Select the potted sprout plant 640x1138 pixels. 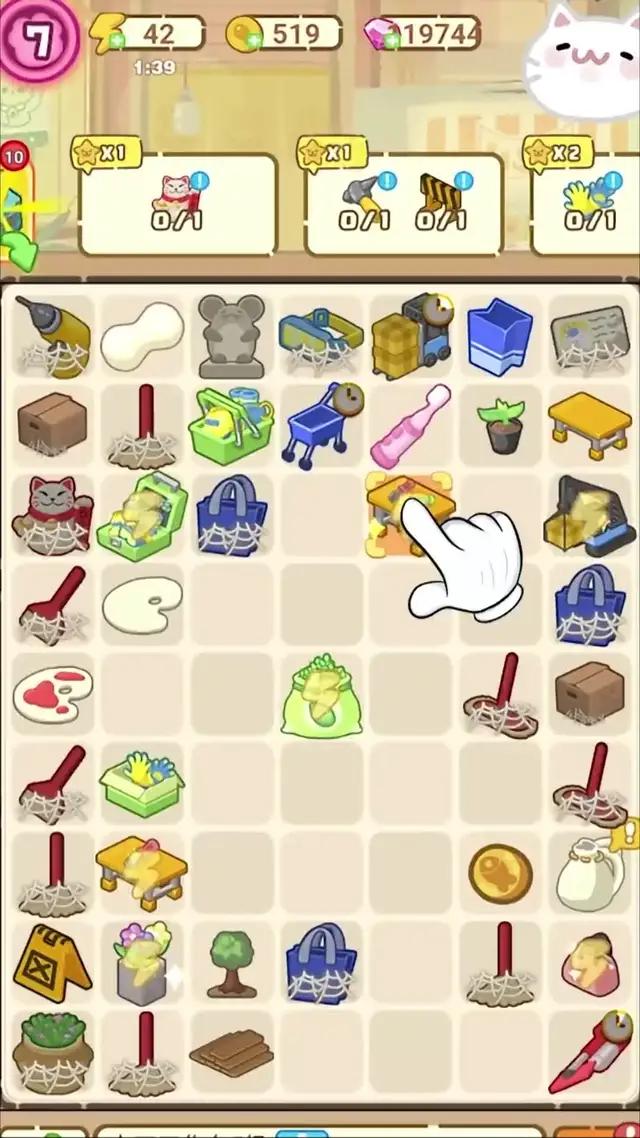click(x=500, y=424)
